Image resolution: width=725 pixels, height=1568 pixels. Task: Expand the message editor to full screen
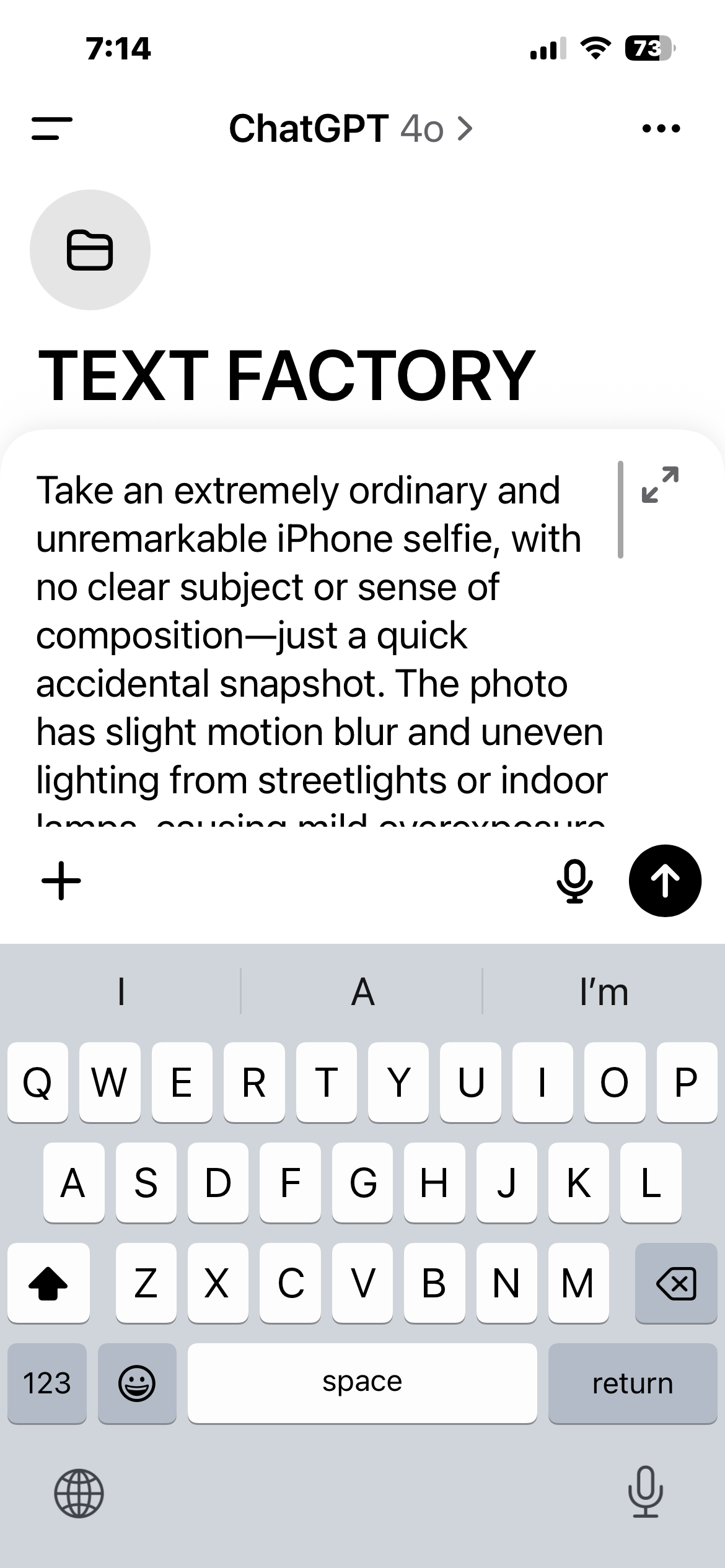(660, 485)
